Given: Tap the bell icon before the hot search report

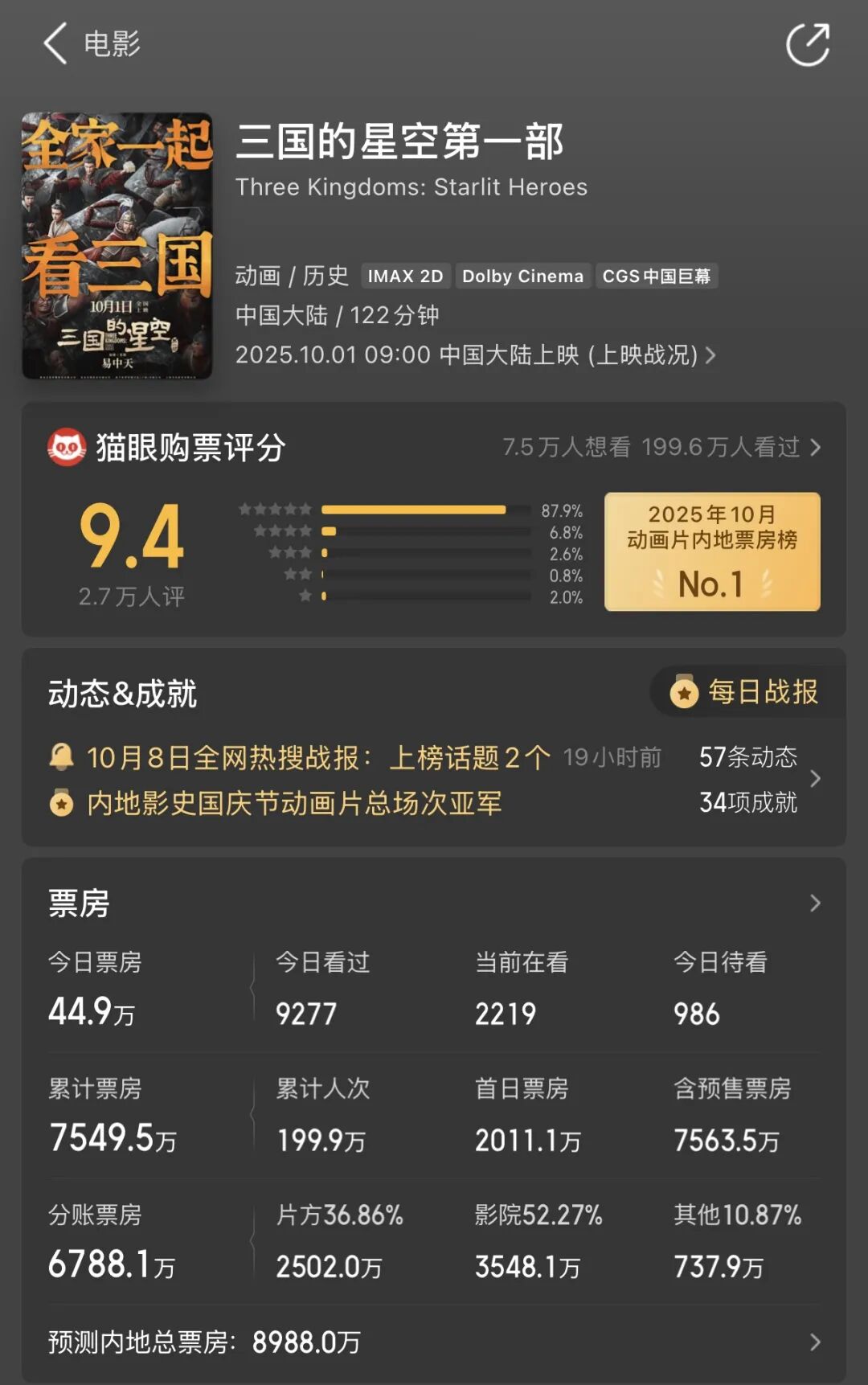Looking at the screenshot, I should click(x=61, y=756).
